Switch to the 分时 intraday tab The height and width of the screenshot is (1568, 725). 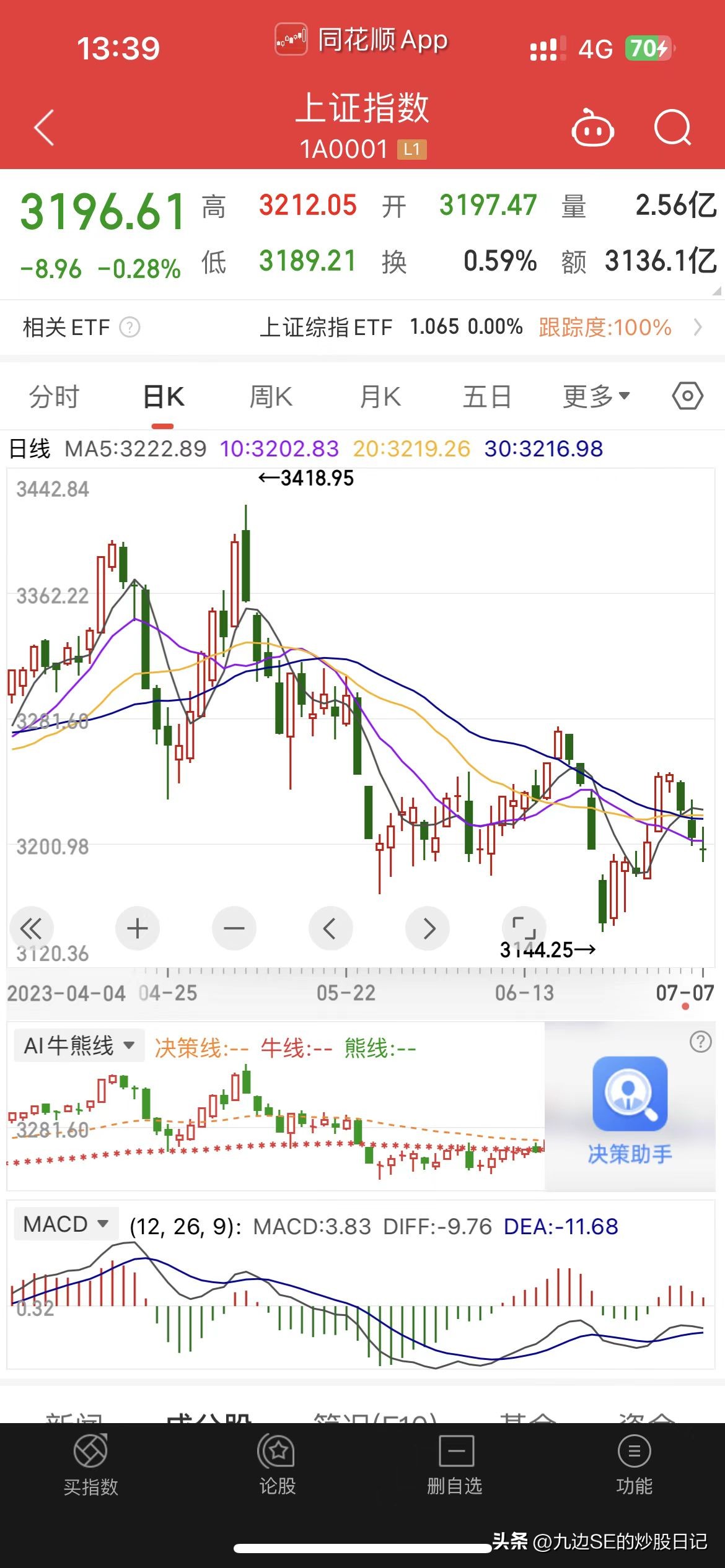point(53,396)
